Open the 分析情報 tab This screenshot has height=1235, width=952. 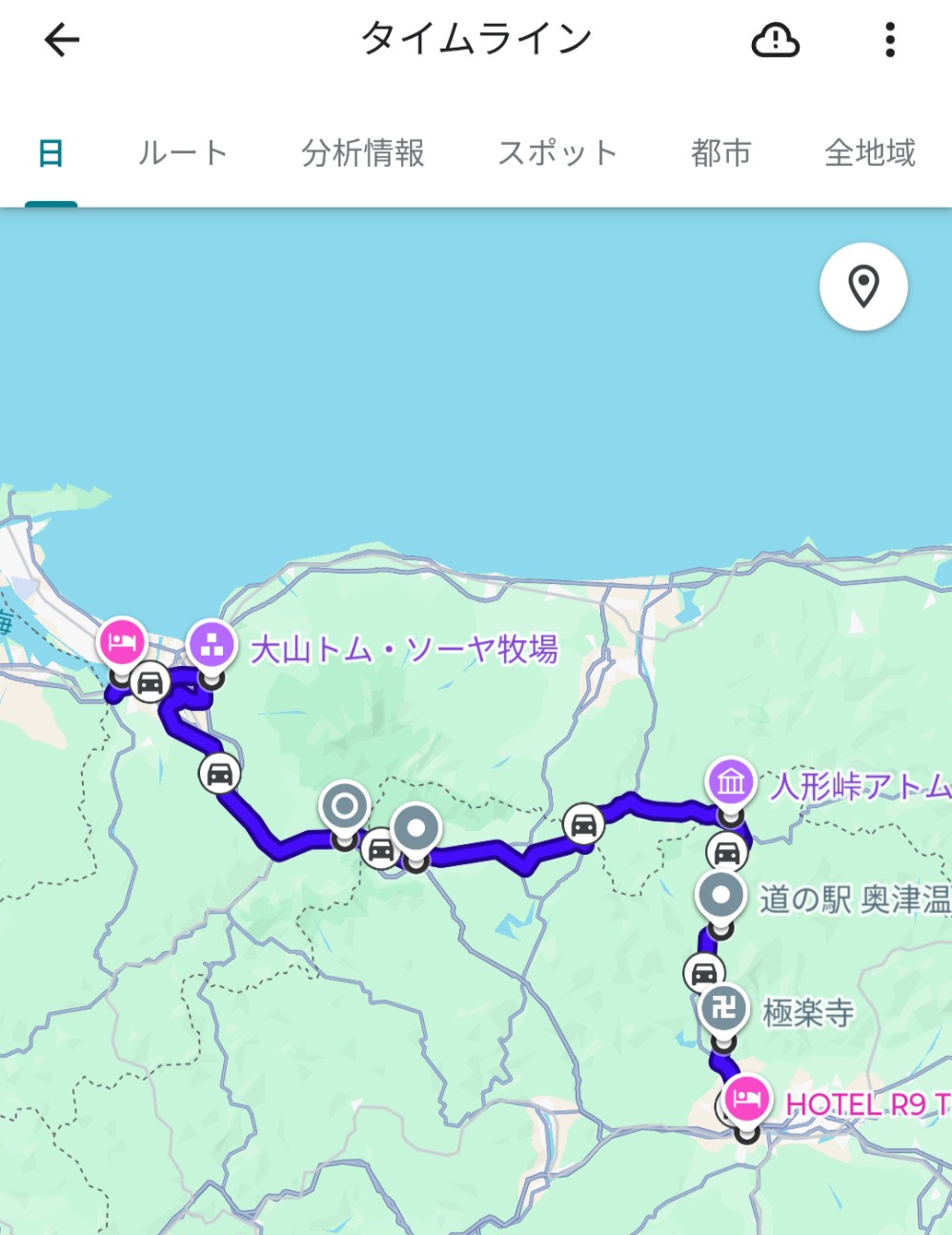363,153
